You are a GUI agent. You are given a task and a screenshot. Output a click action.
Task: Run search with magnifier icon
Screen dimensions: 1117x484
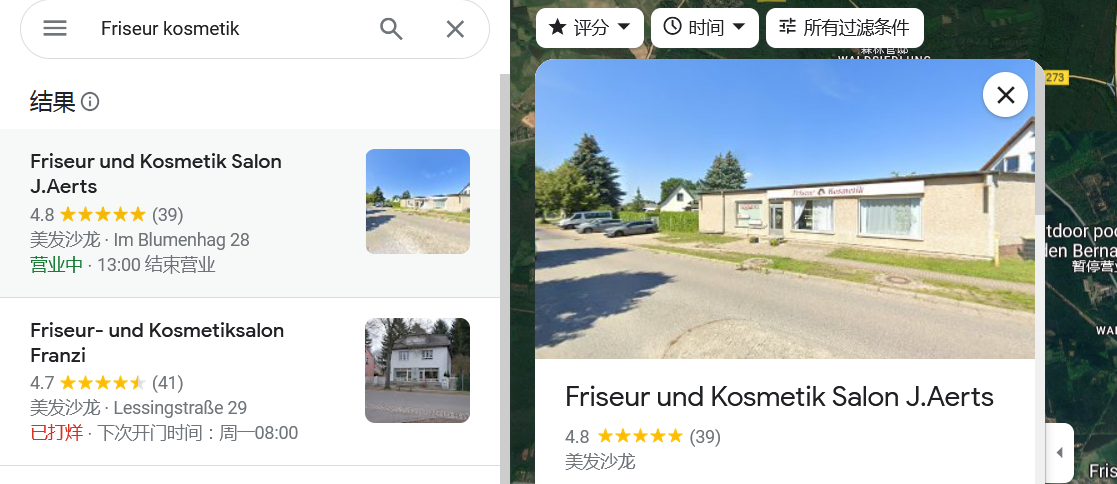click(391, 29)
